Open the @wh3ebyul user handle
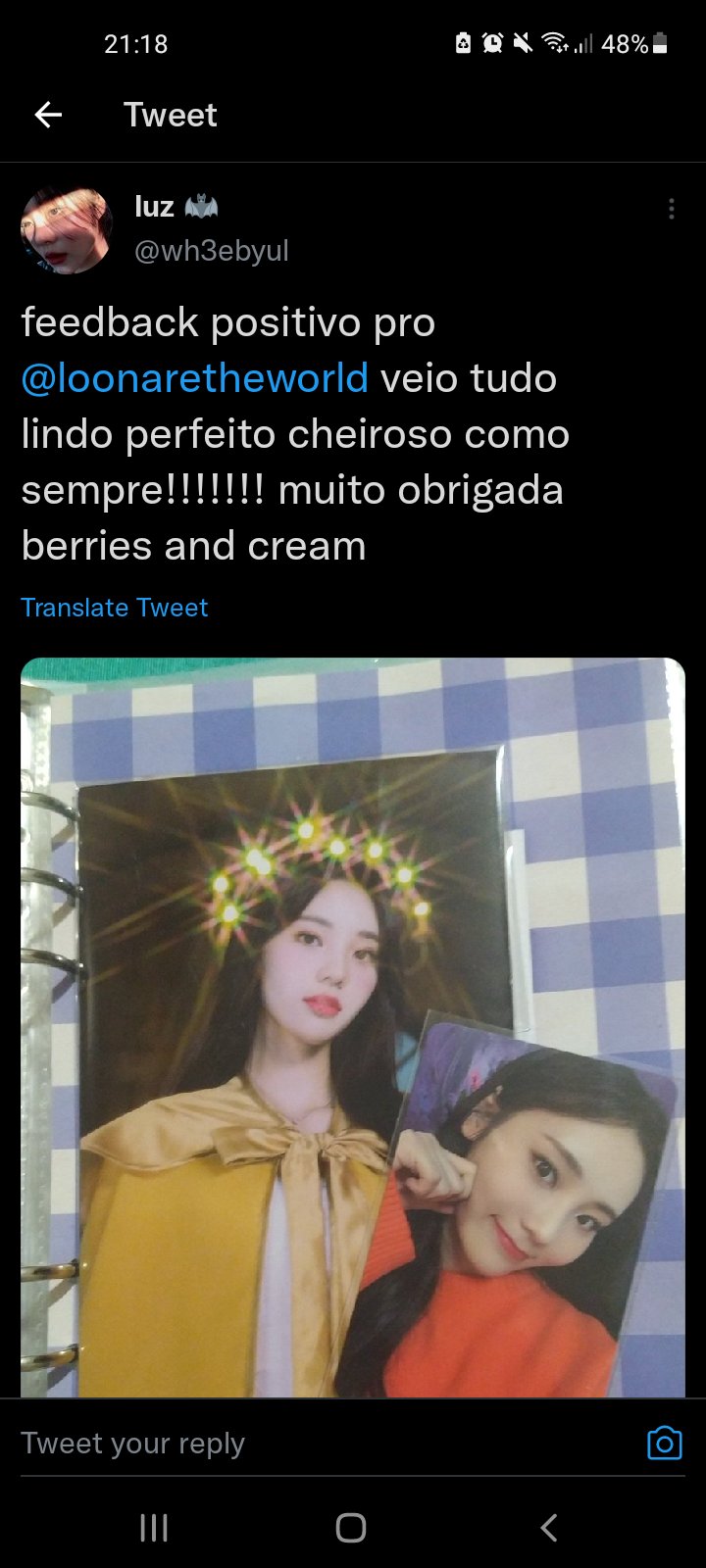The height and width of the screenshot is (1568, 706). coord(212,251)
